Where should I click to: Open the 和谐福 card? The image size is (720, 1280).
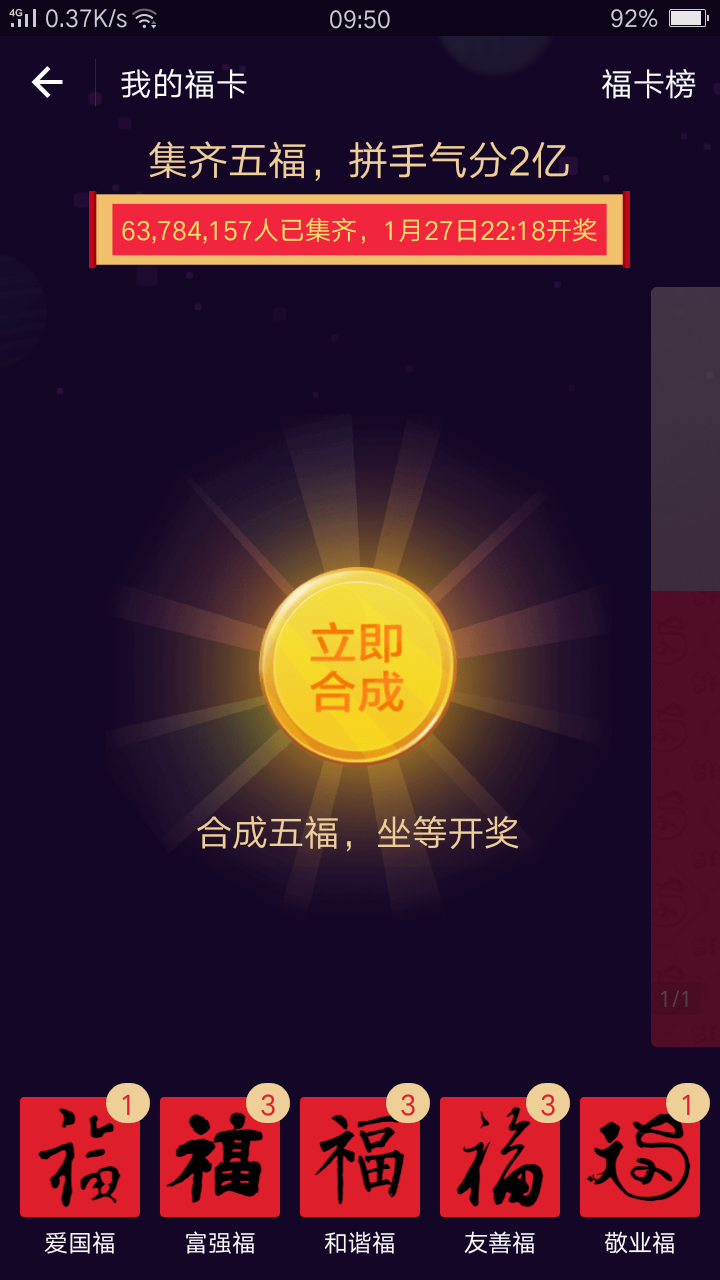[360, 1158]
